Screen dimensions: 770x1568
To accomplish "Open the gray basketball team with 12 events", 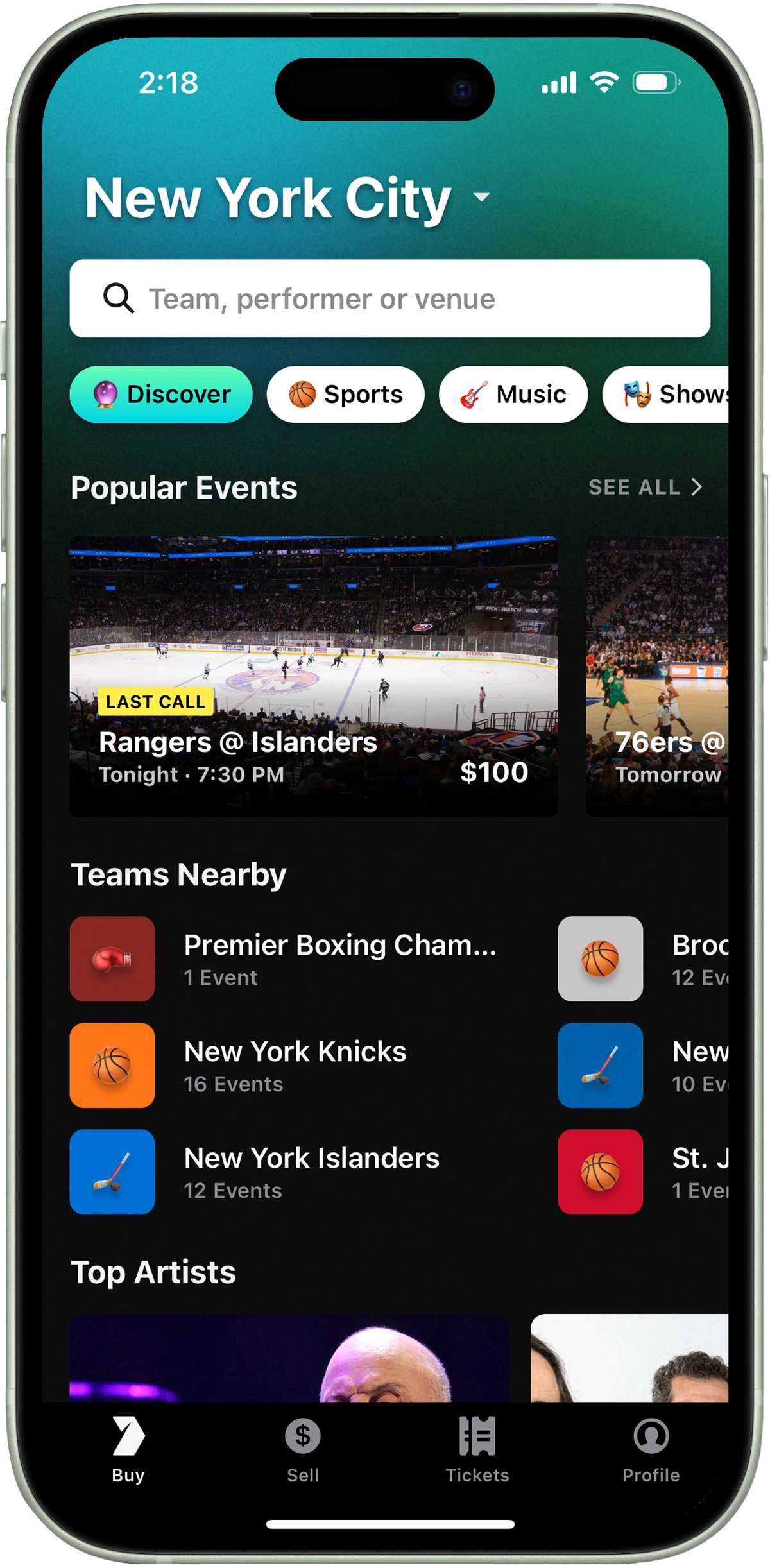I will [642, 959].
